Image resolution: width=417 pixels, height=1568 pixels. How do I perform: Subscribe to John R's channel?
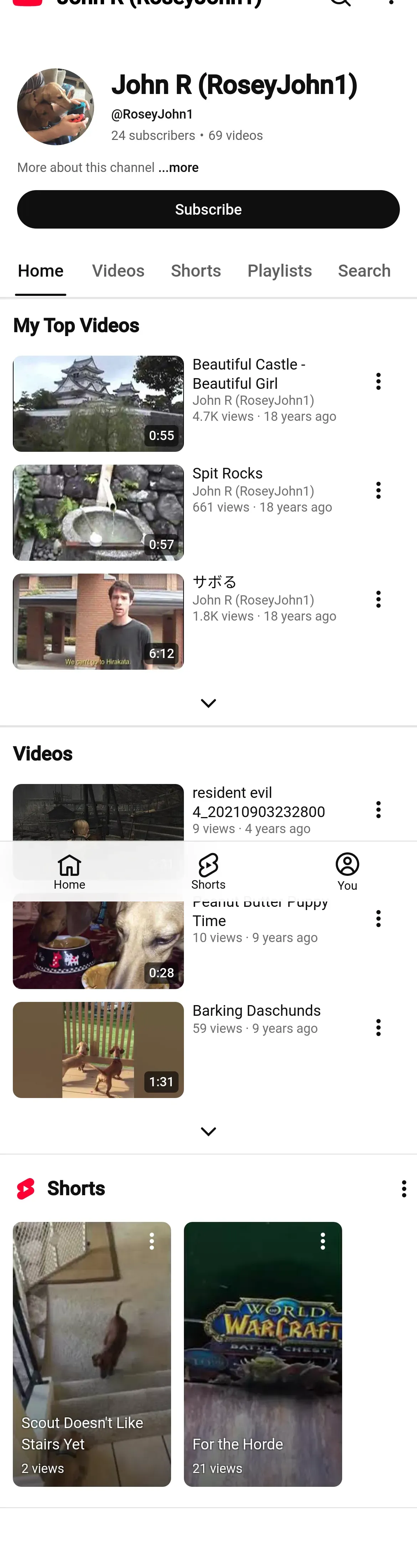208,209
